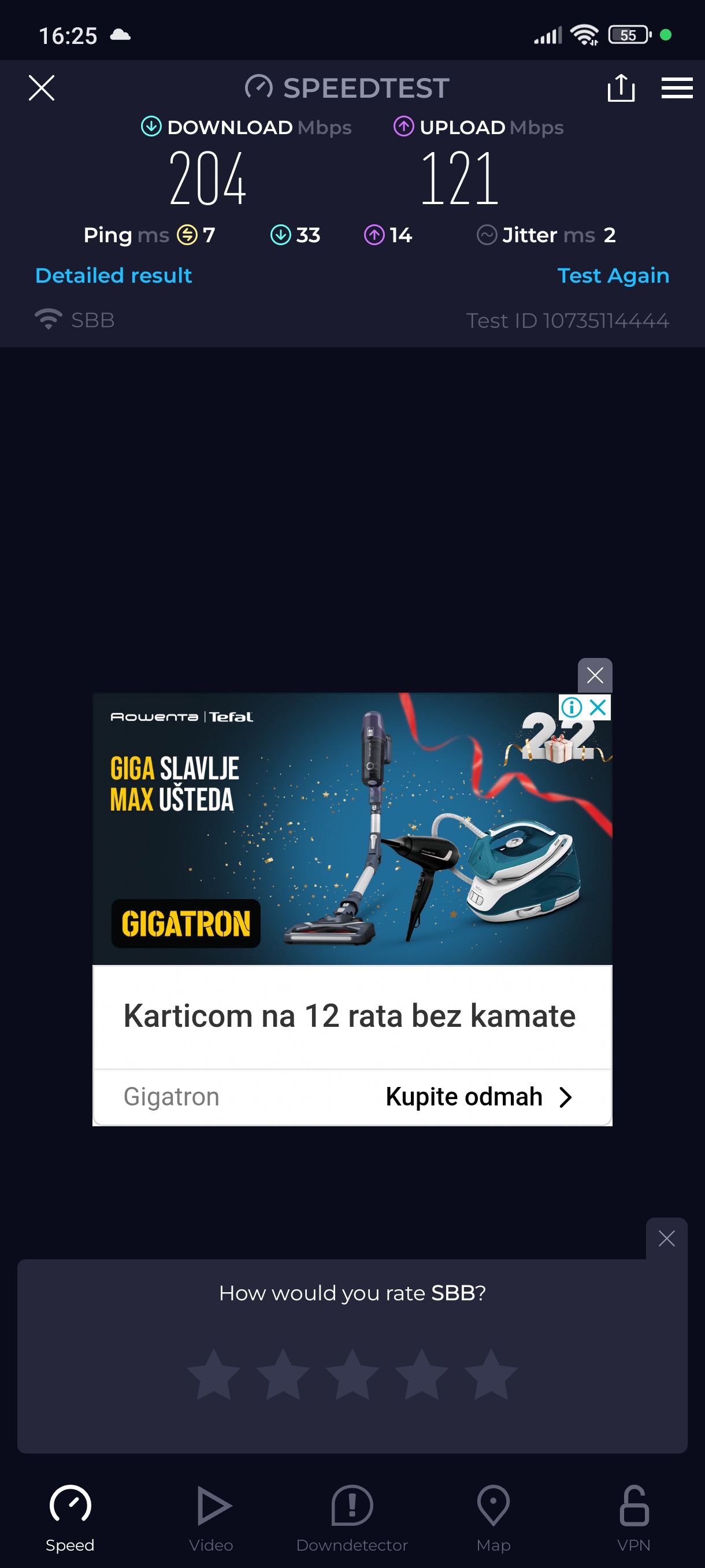Rate SBB three stars
This screenshot has height=1568, width=705.
coord(352,1374)
